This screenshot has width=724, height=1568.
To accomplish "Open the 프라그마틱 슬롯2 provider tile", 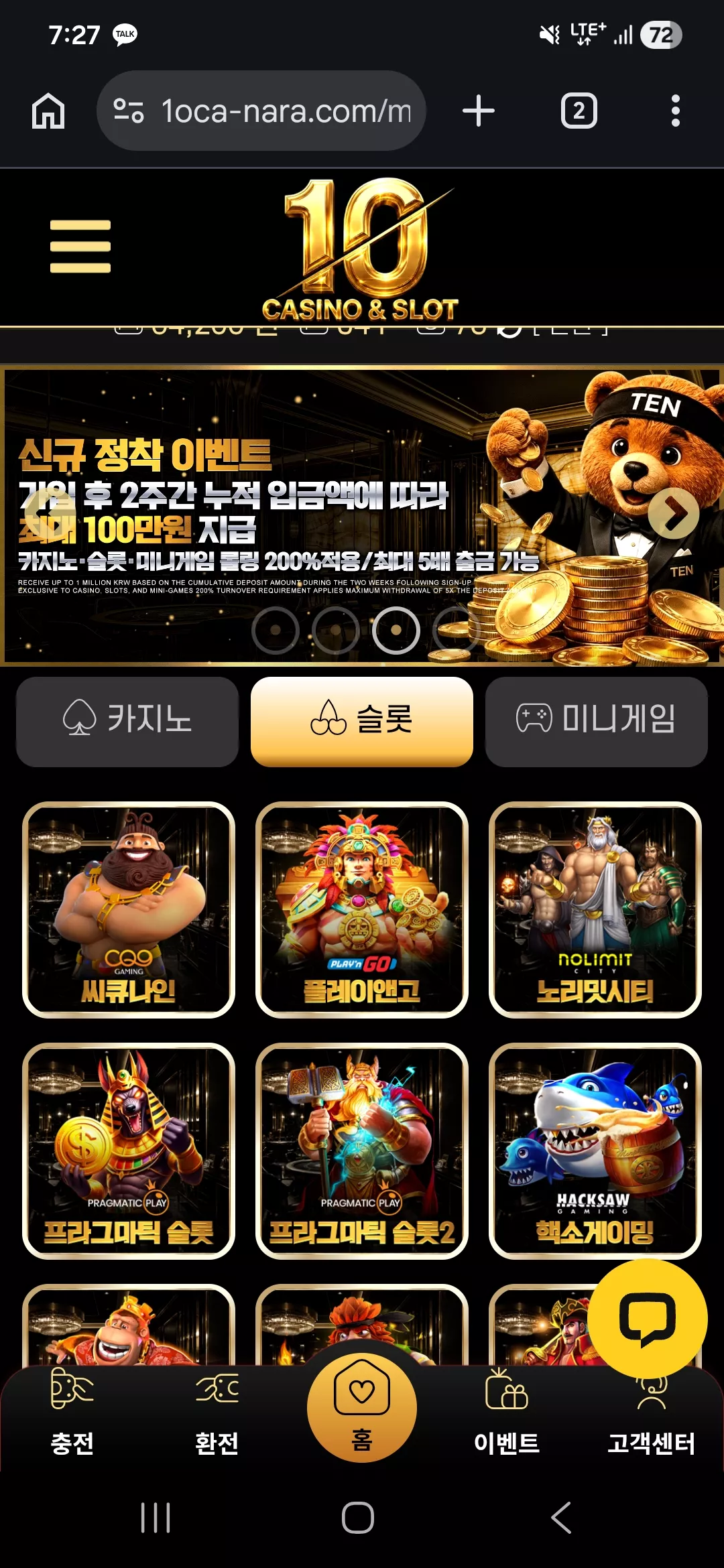I will point(362,1151).
